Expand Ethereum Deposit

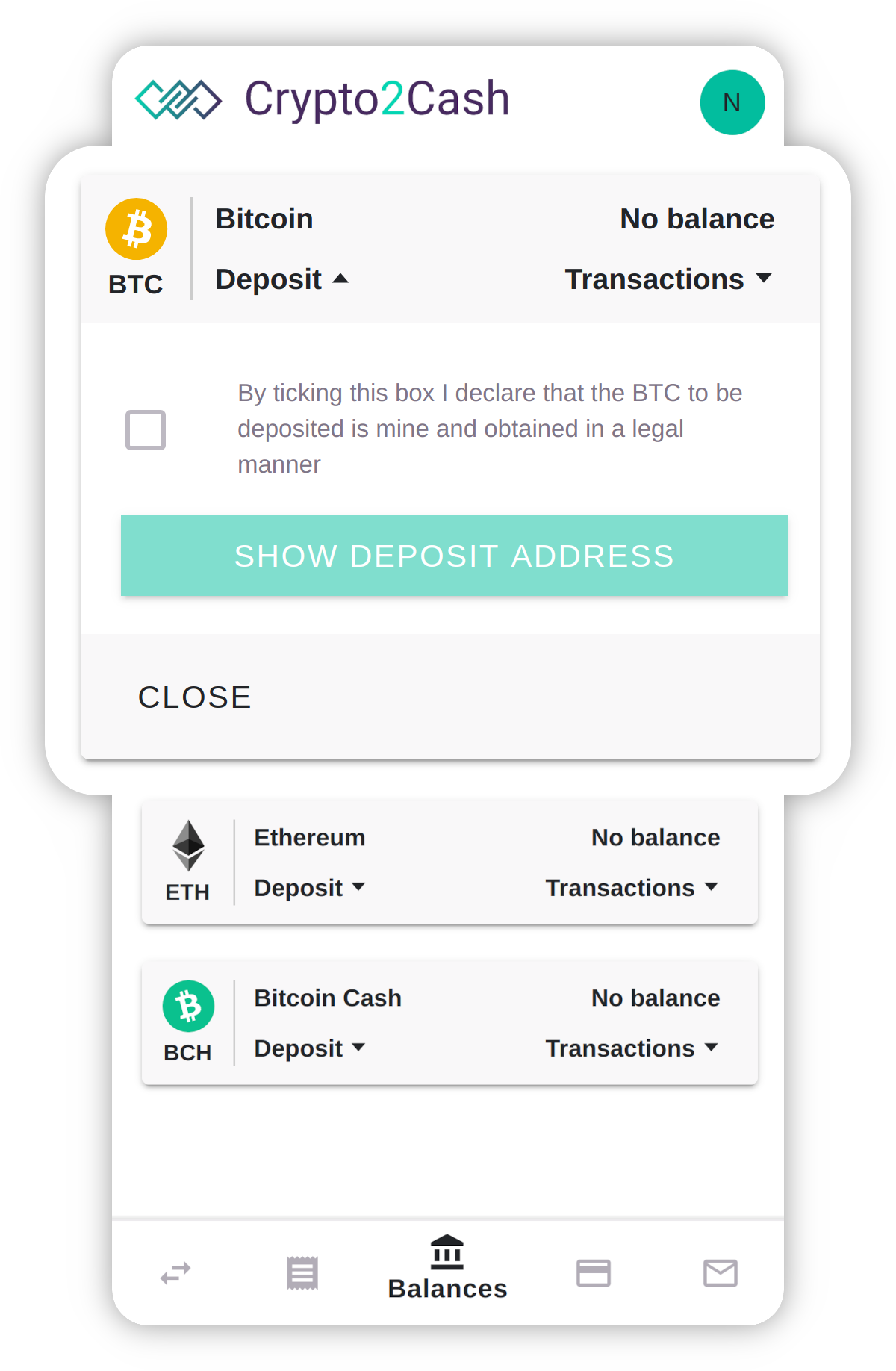[x=309, y=888]
